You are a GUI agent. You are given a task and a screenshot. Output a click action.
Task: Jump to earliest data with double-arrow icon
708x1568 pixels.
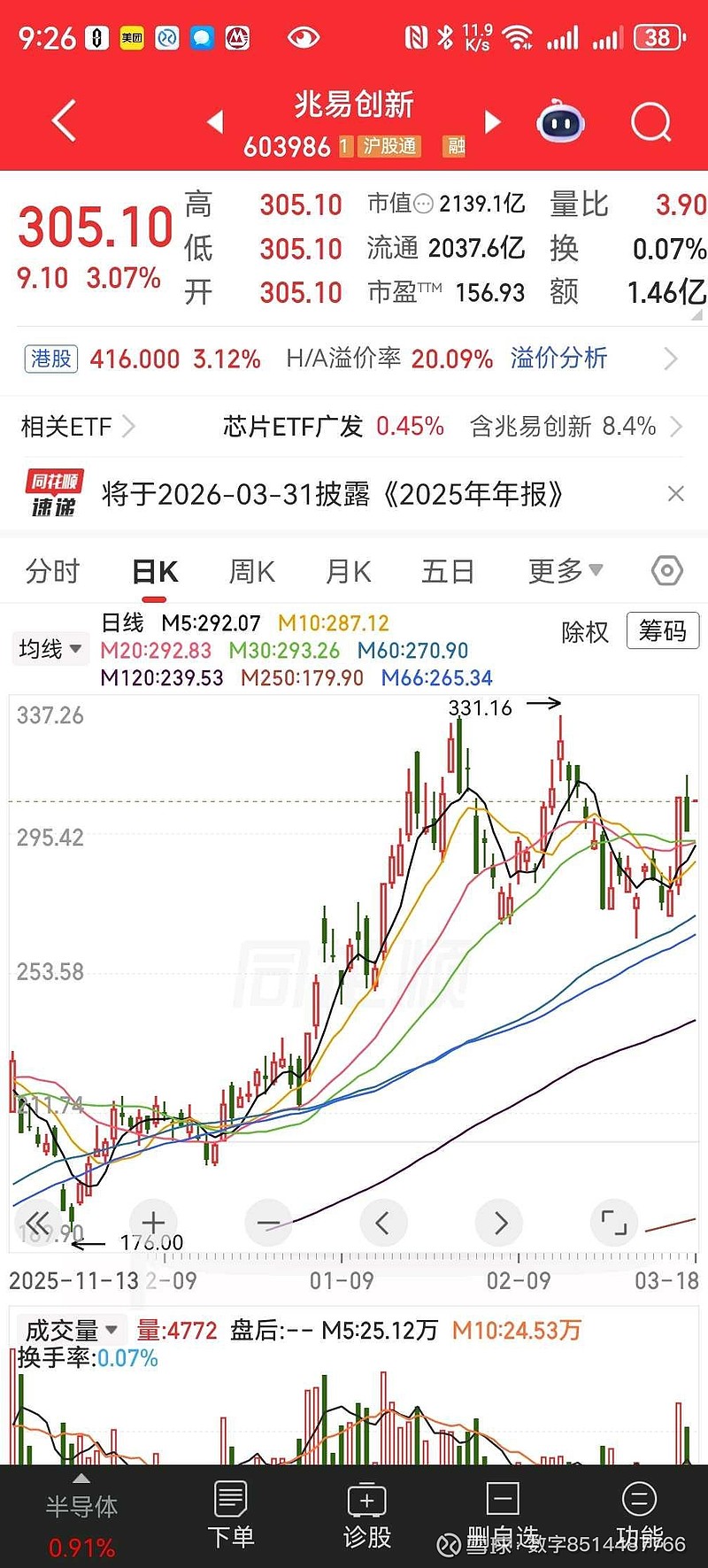[x=37, y=1223]
